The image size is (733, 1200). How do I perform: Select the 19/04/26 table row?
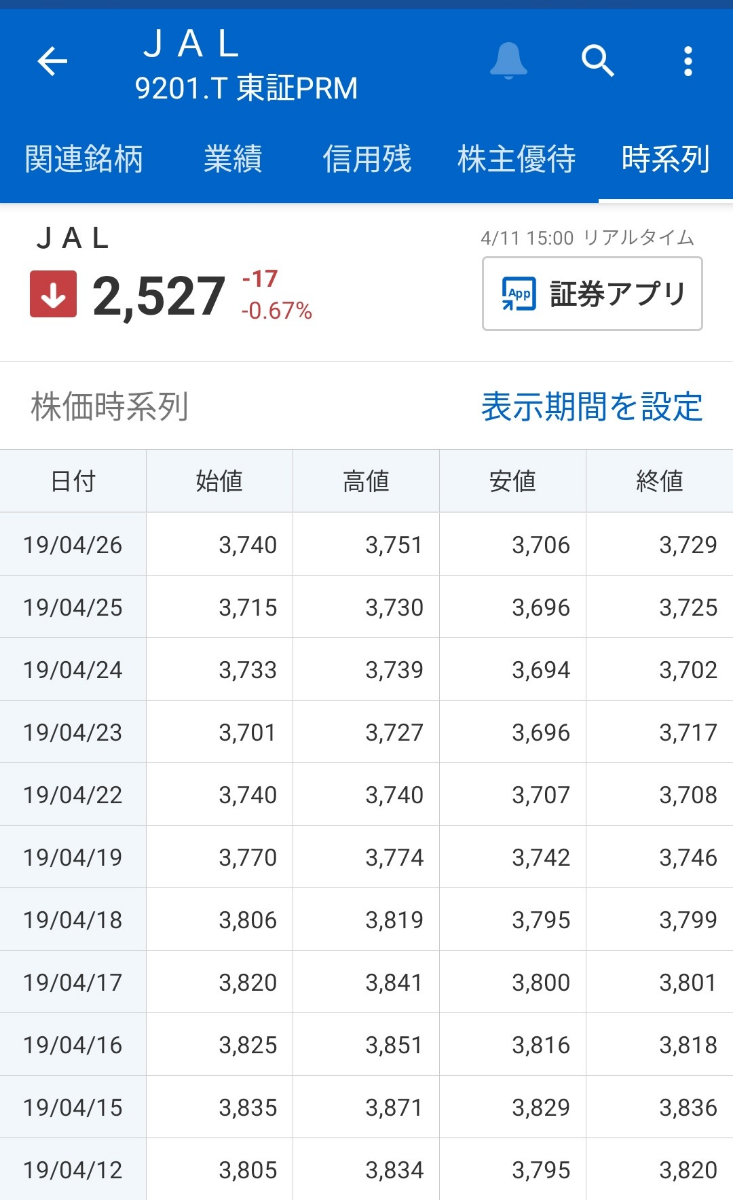(366, 544)
